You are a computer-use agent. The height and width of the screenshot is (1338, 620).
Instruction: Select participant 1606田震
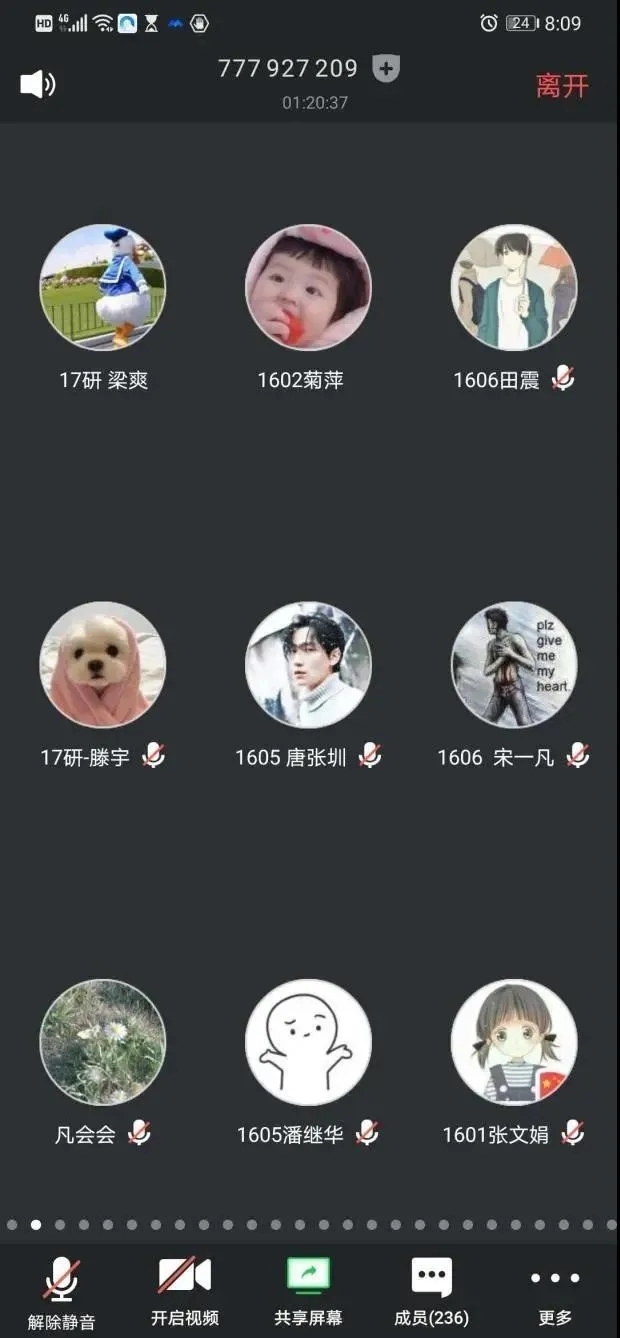[514, 288]
